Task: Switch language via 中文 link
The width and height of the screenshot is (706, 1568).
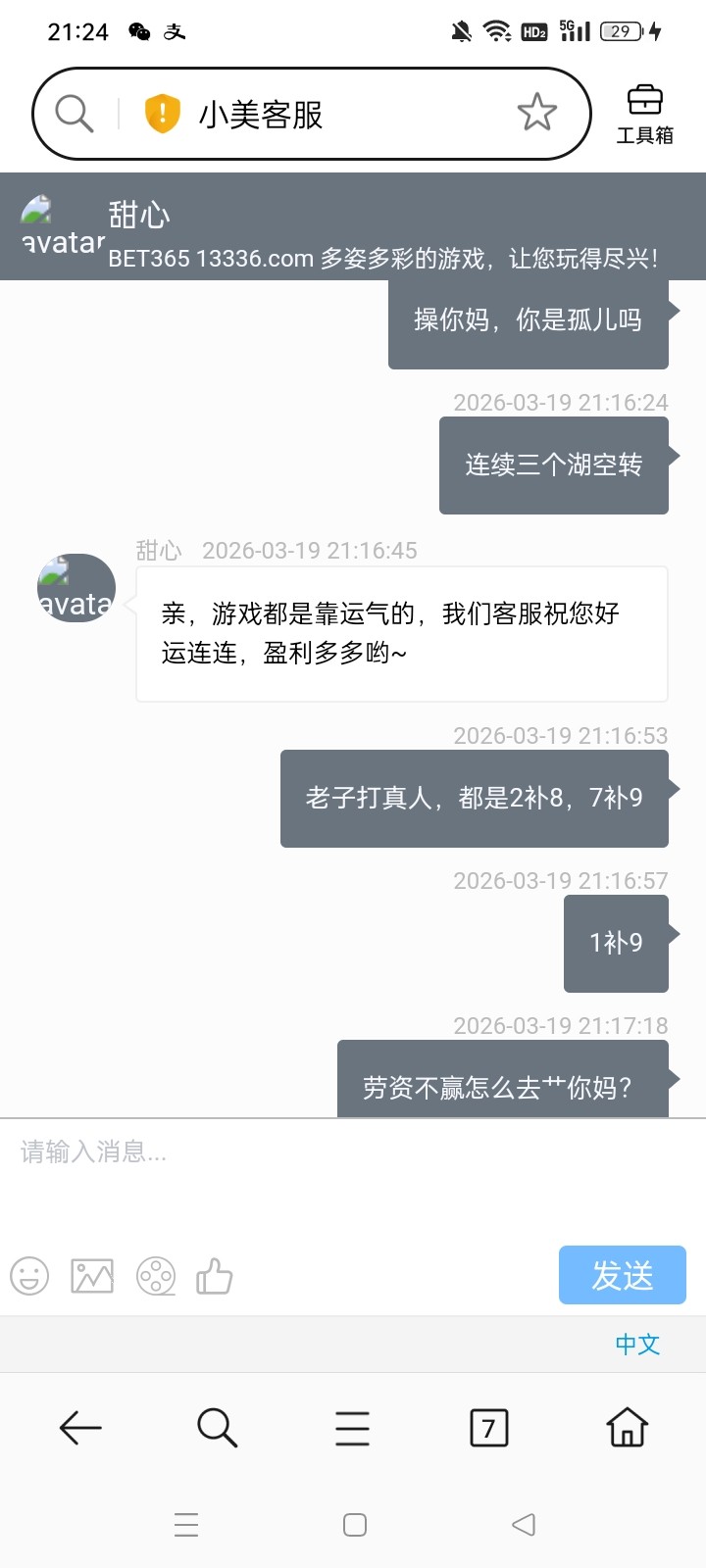Action: click(637, 1344)
